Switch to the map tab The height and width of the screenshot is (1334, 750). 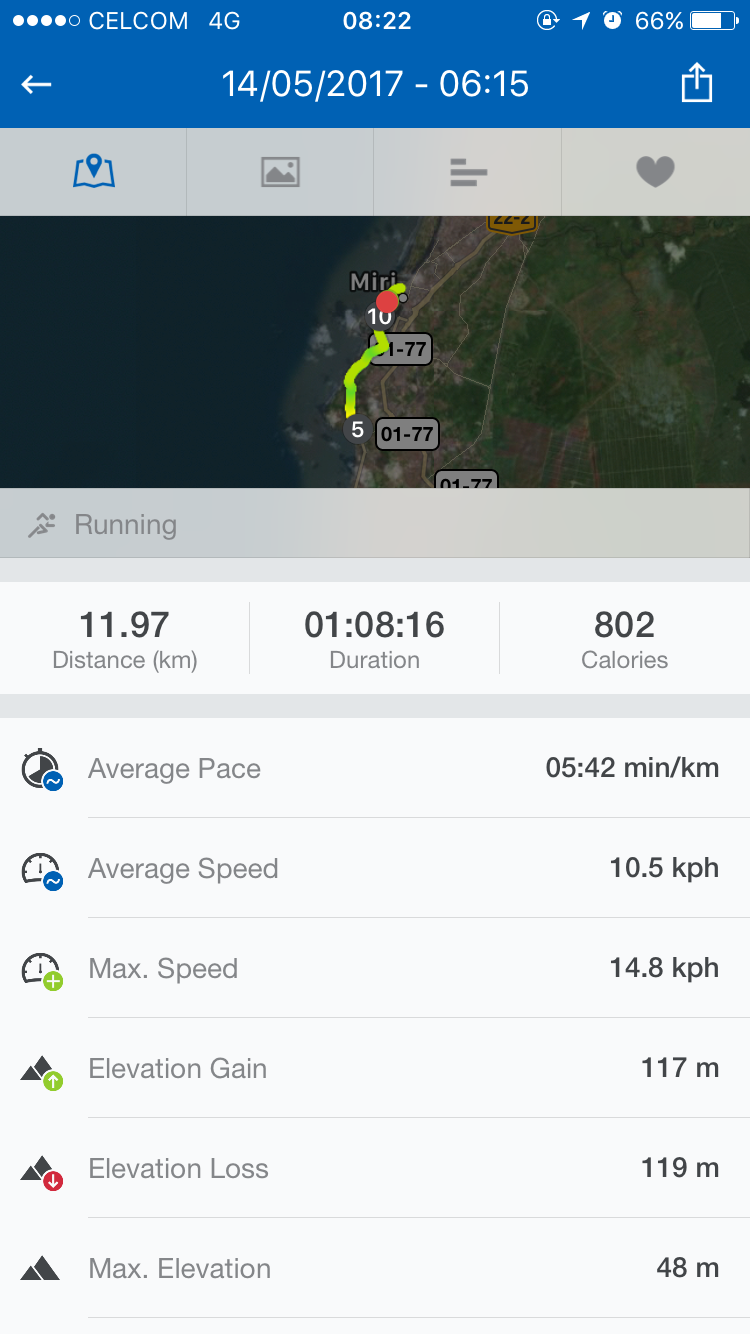(x=93, y=172)
